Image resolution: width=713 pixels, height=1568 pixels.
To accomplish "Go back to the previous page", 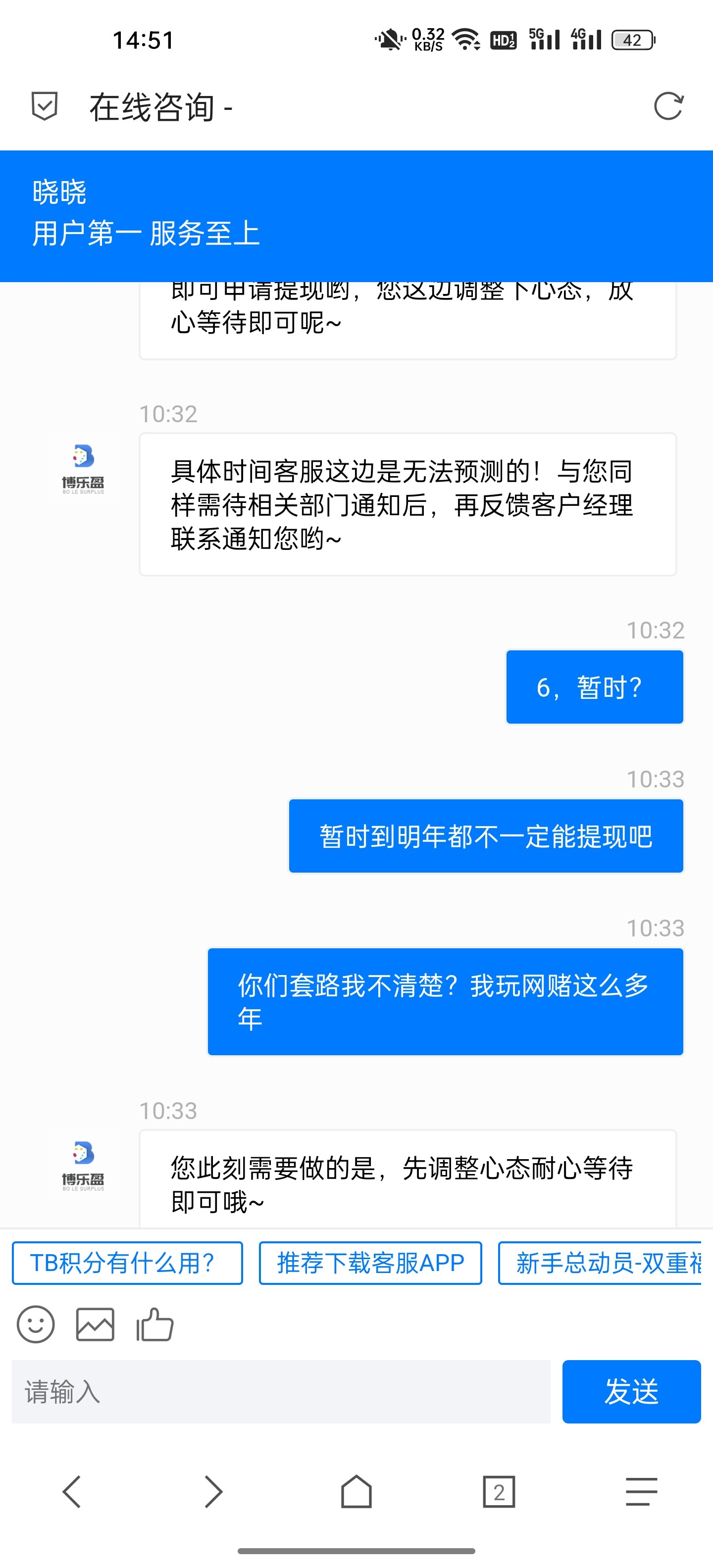I will (x=72, y=1491).
